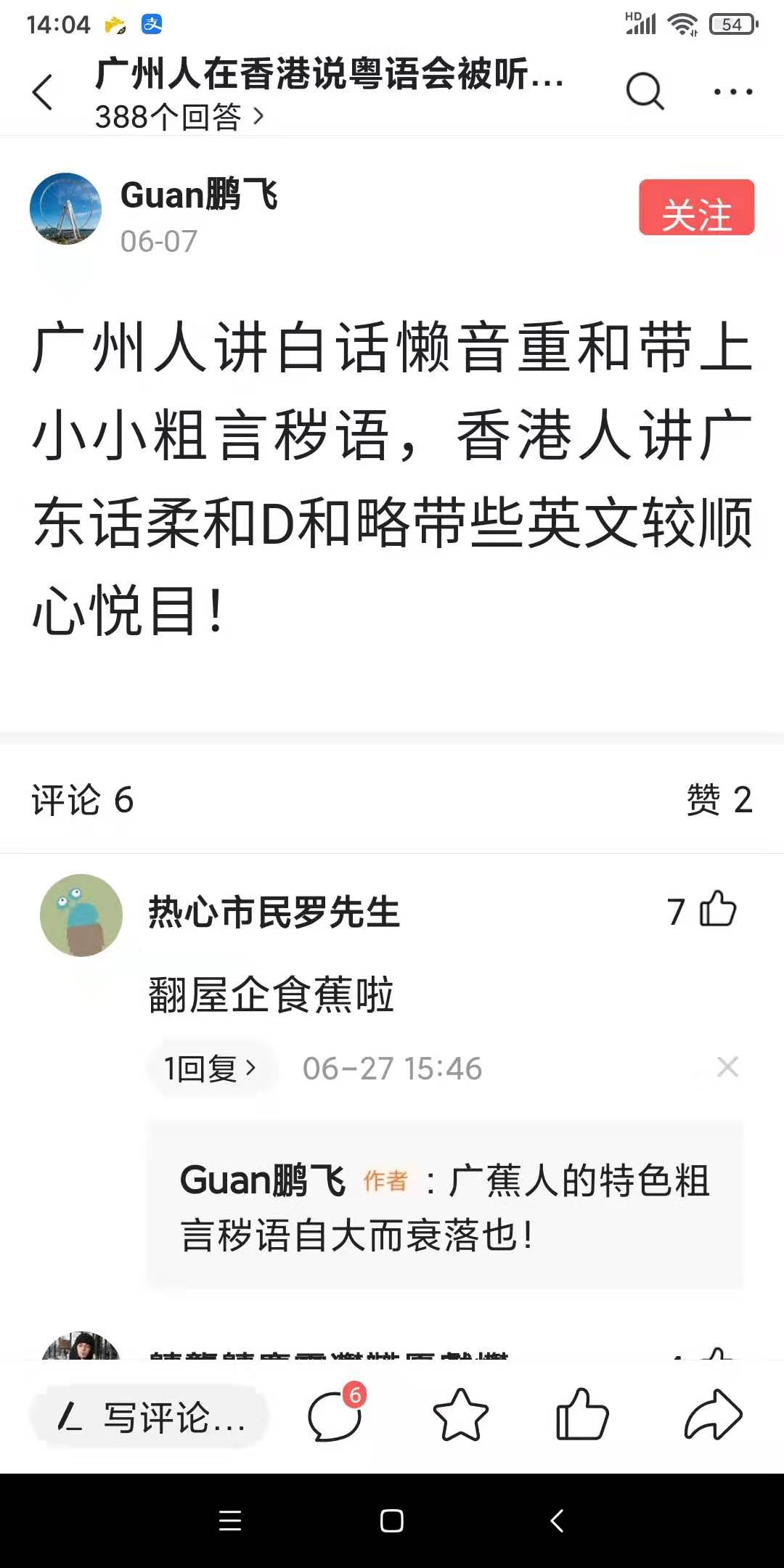Viewport: 784px width, 1568px height.
Task: Dismiss 热心市民罗先生's comment with X
Action: pyautogui.click(x=727, y=1067)
